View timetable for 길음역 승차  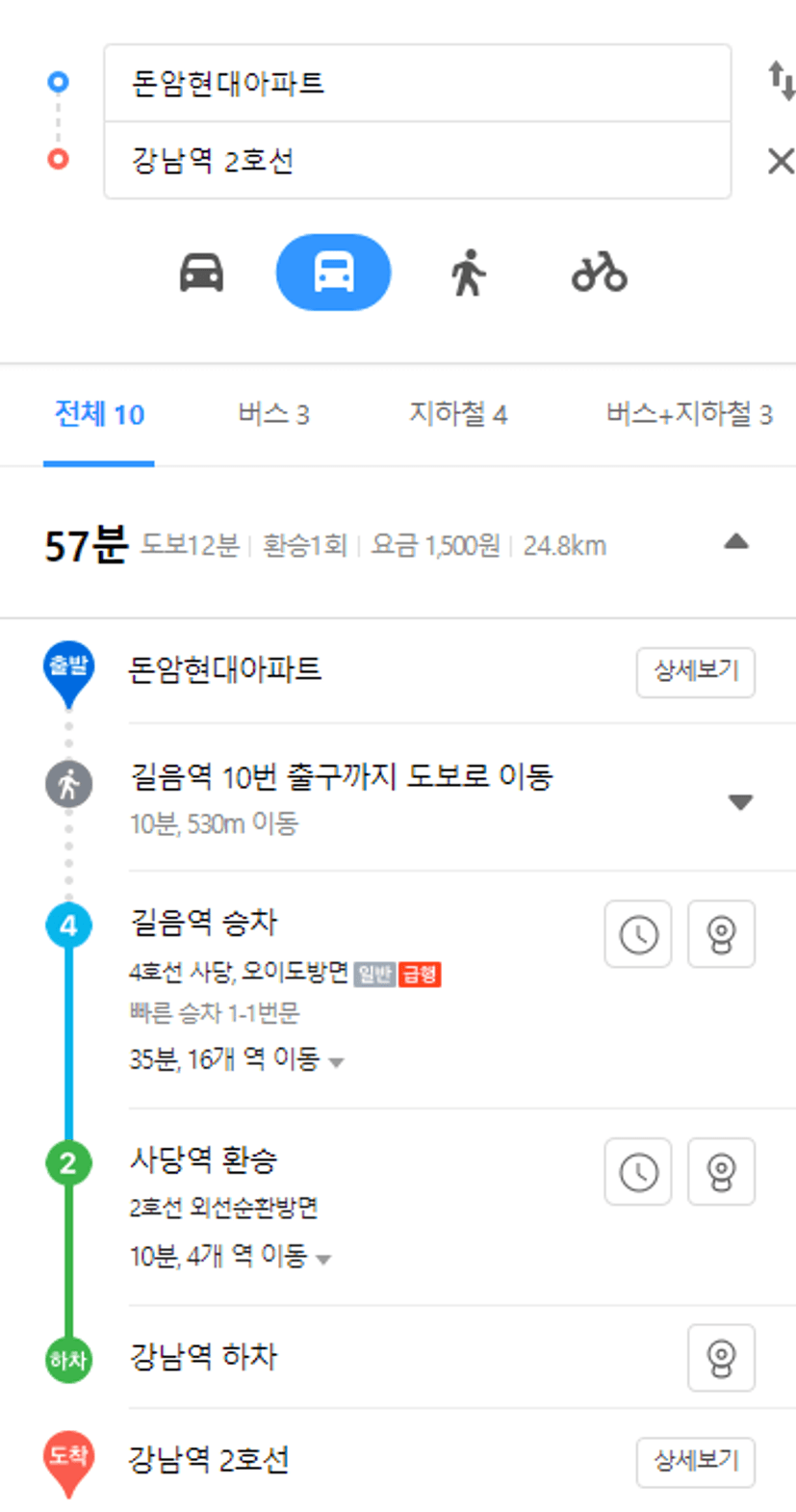point(638,933)
